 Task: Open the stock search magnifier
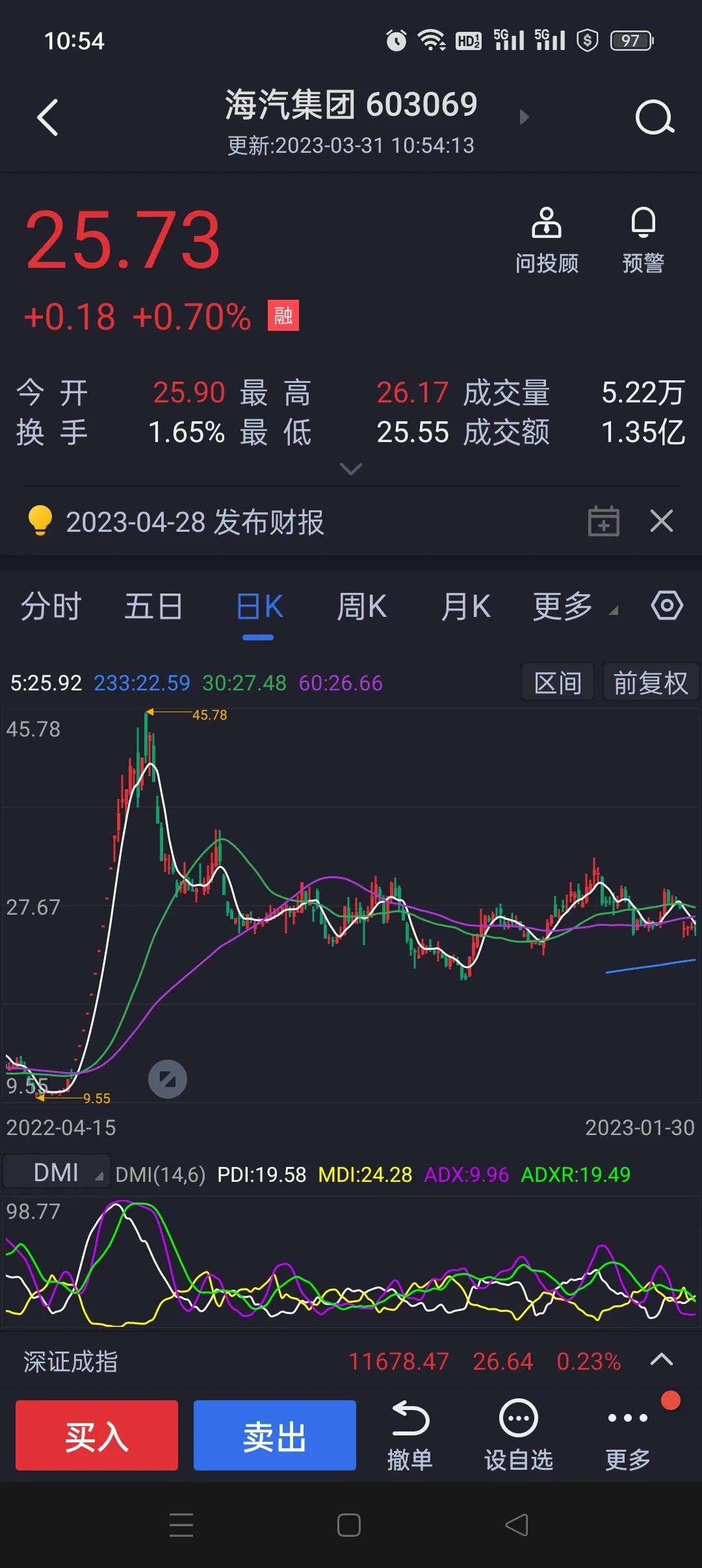654,118
